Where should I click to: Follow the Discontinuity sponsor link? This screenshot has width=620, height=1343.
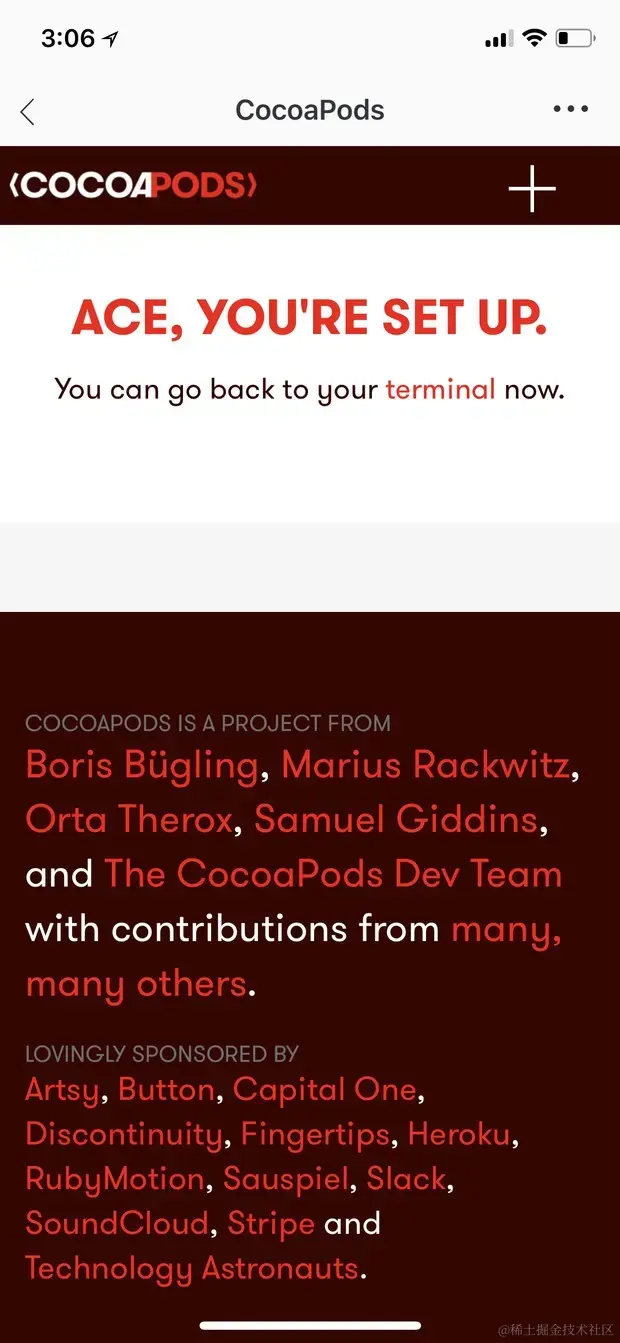pyautogui.click(x=124, y=1134)
